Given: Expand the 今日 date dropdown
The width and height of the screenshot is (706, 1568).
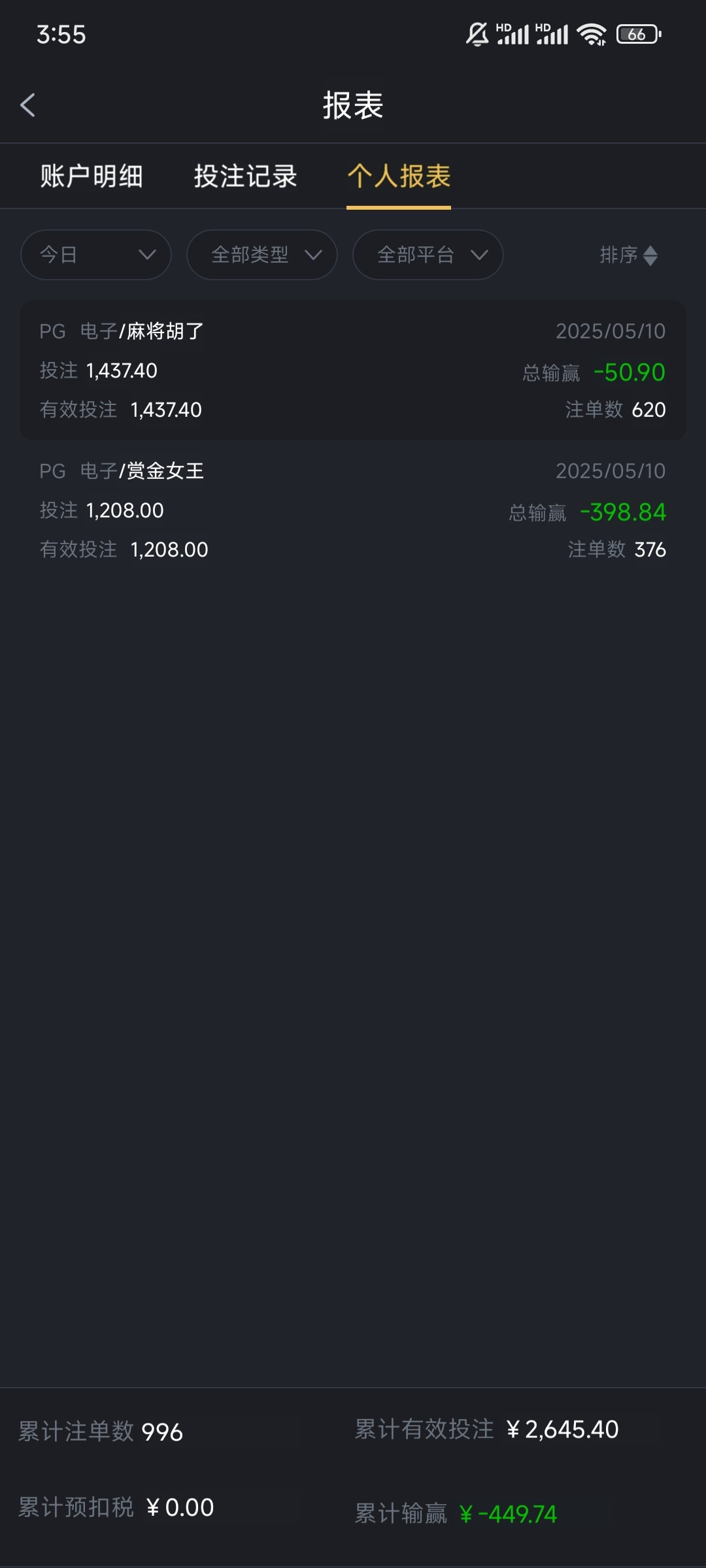Looking at the screenshot, I should [96, 255].
